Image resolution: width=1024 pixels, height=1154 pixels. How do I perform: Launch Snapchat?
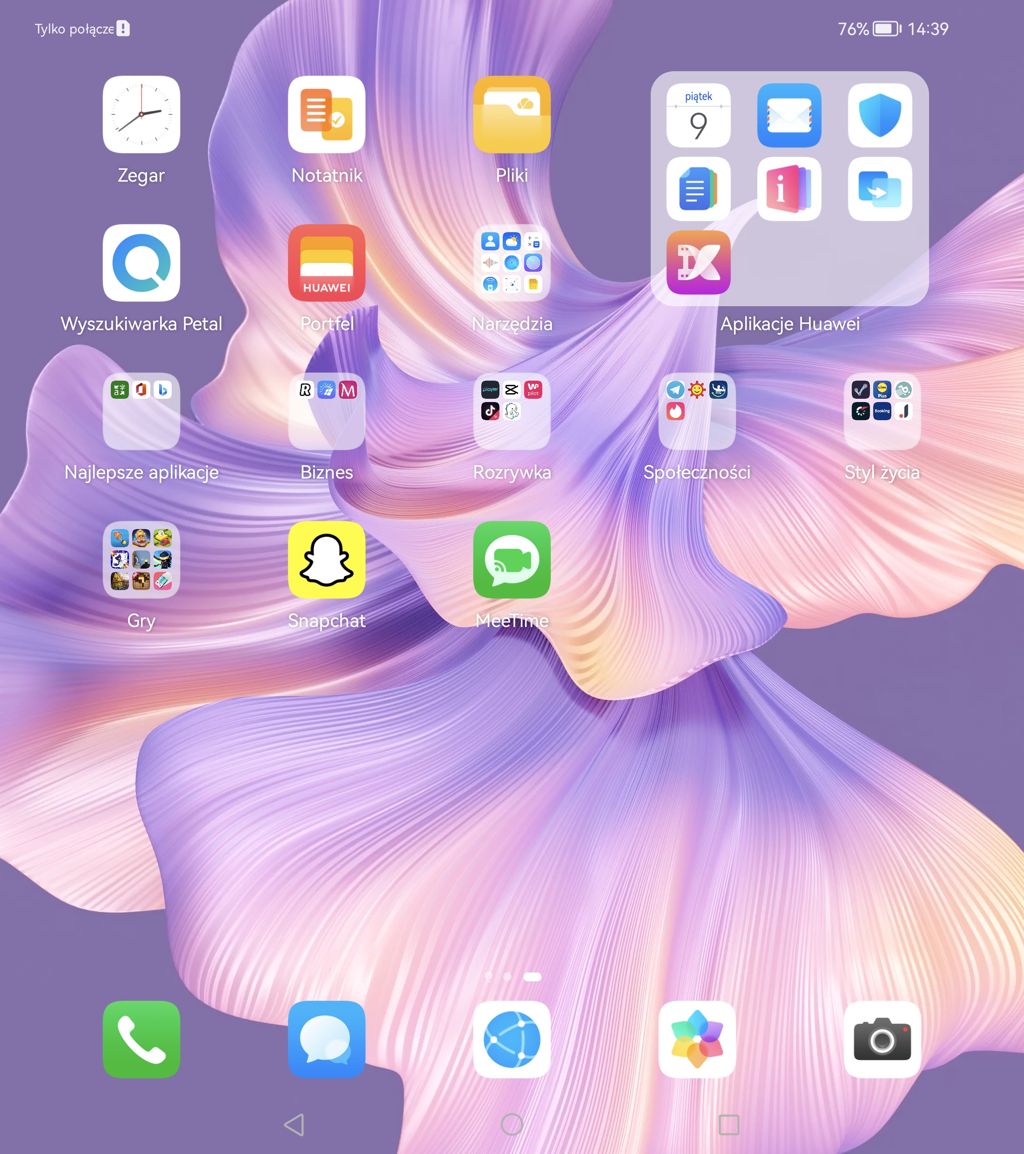coord(326,559)
